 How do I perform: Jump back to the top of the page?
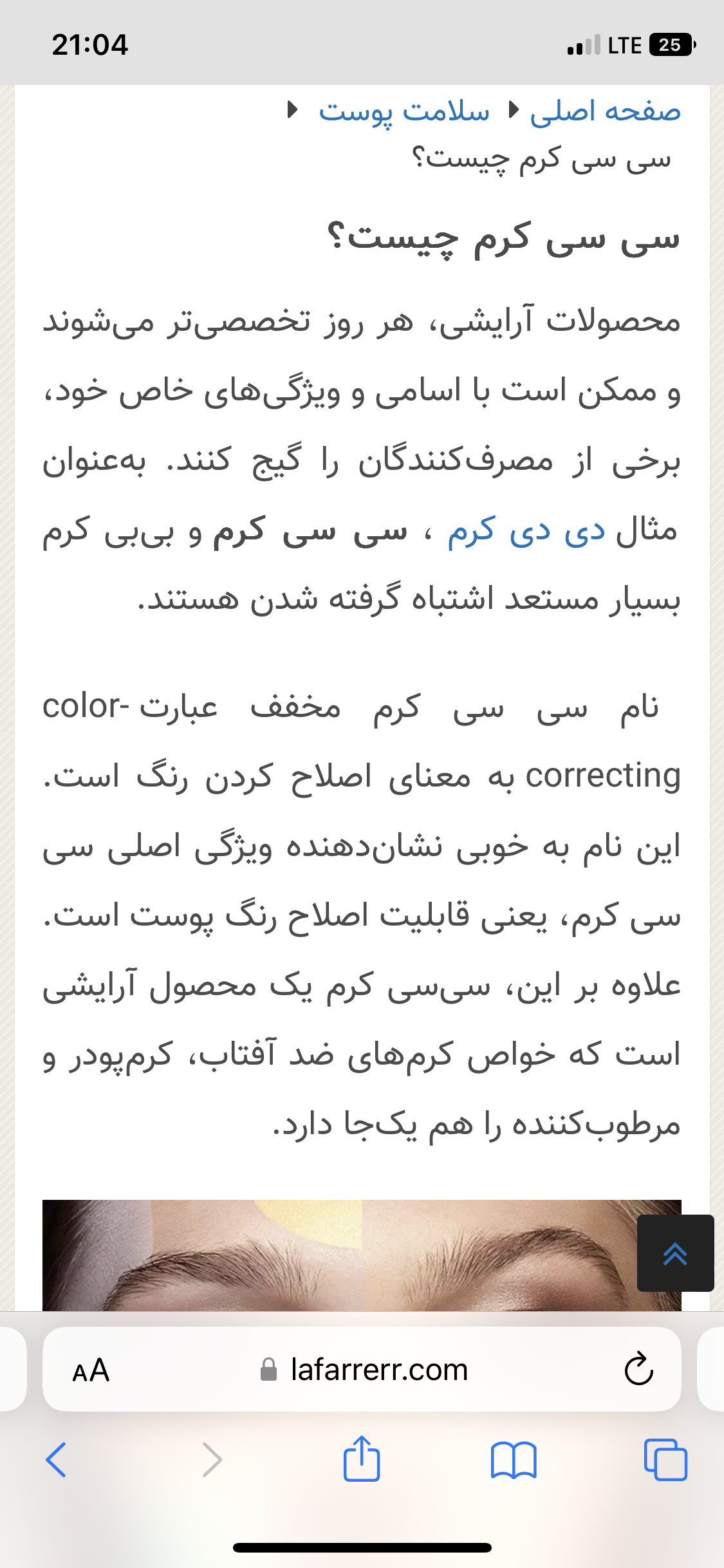point(675,1253)
